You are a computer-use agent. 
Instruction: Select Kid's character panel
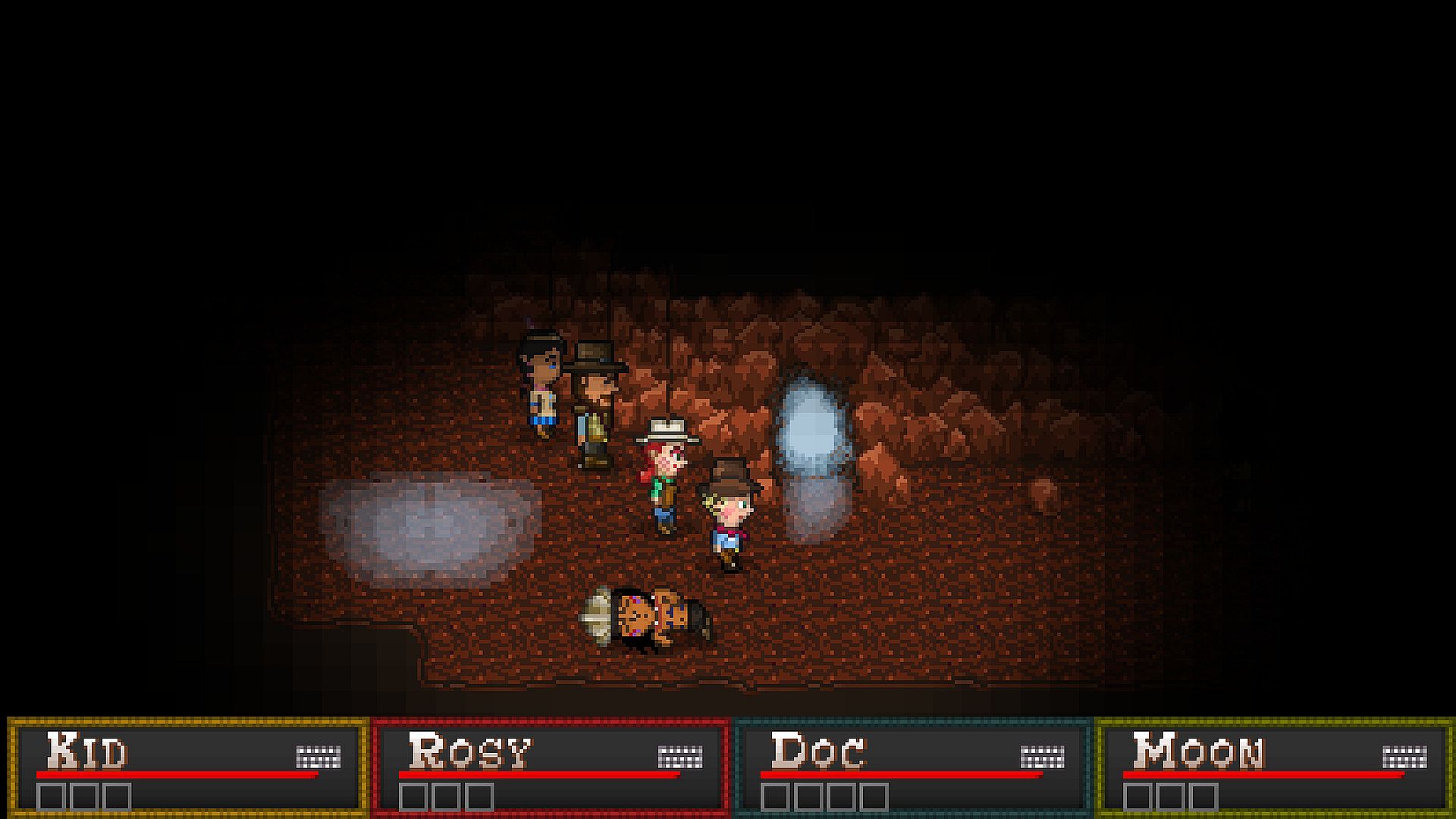(188, 767)
